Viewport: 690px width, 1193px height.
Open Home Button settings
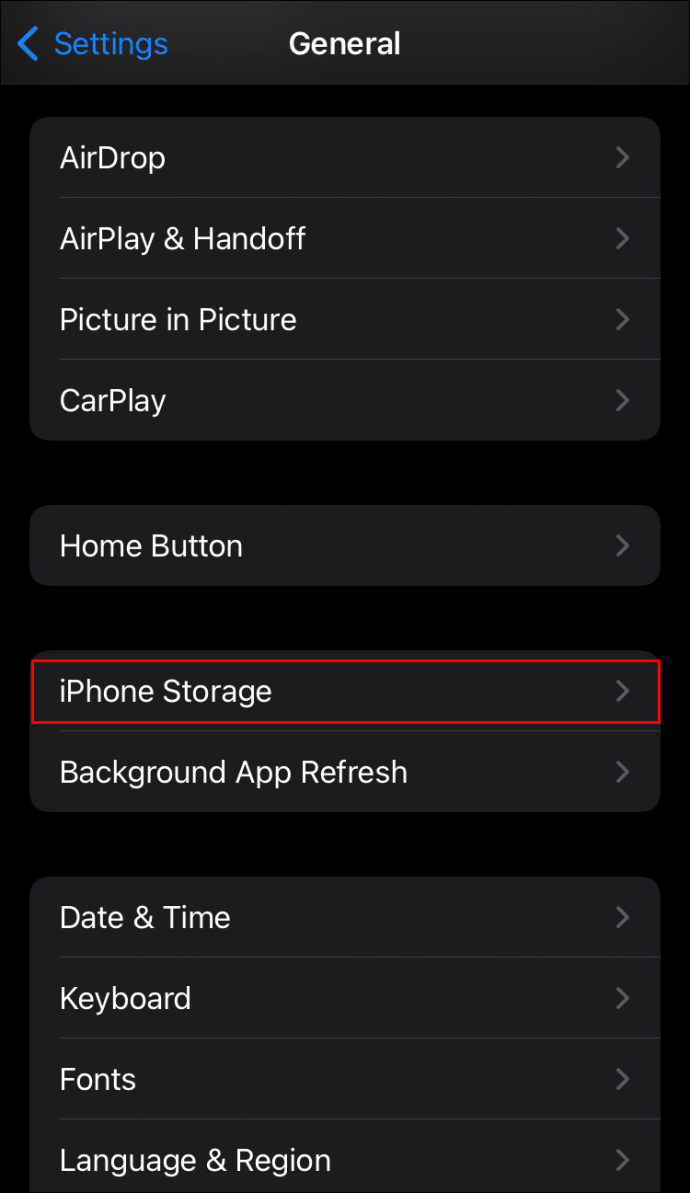[344, 546]
